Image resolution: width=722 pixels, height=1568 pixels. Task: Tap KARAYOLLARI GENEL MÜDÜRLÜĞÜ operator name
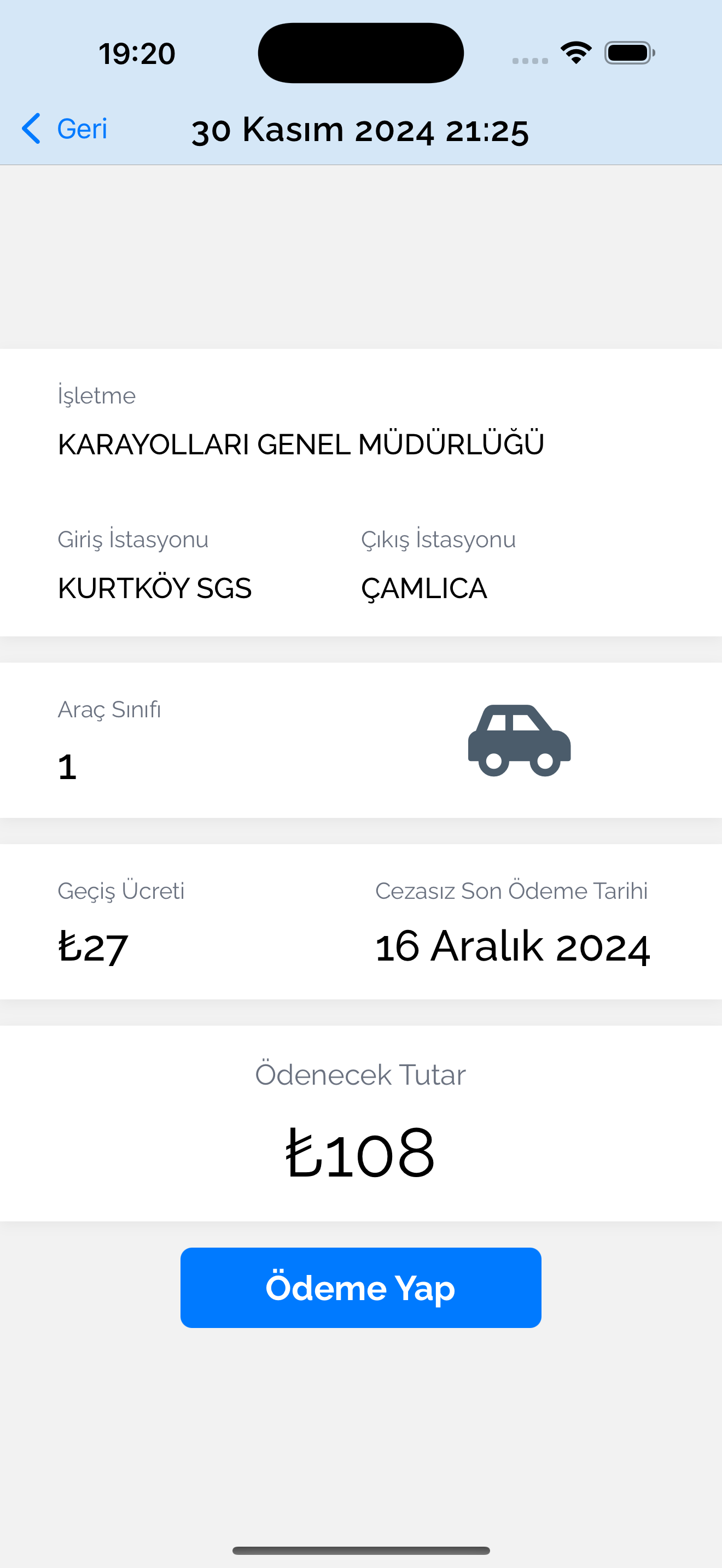[x=301, y=444]
